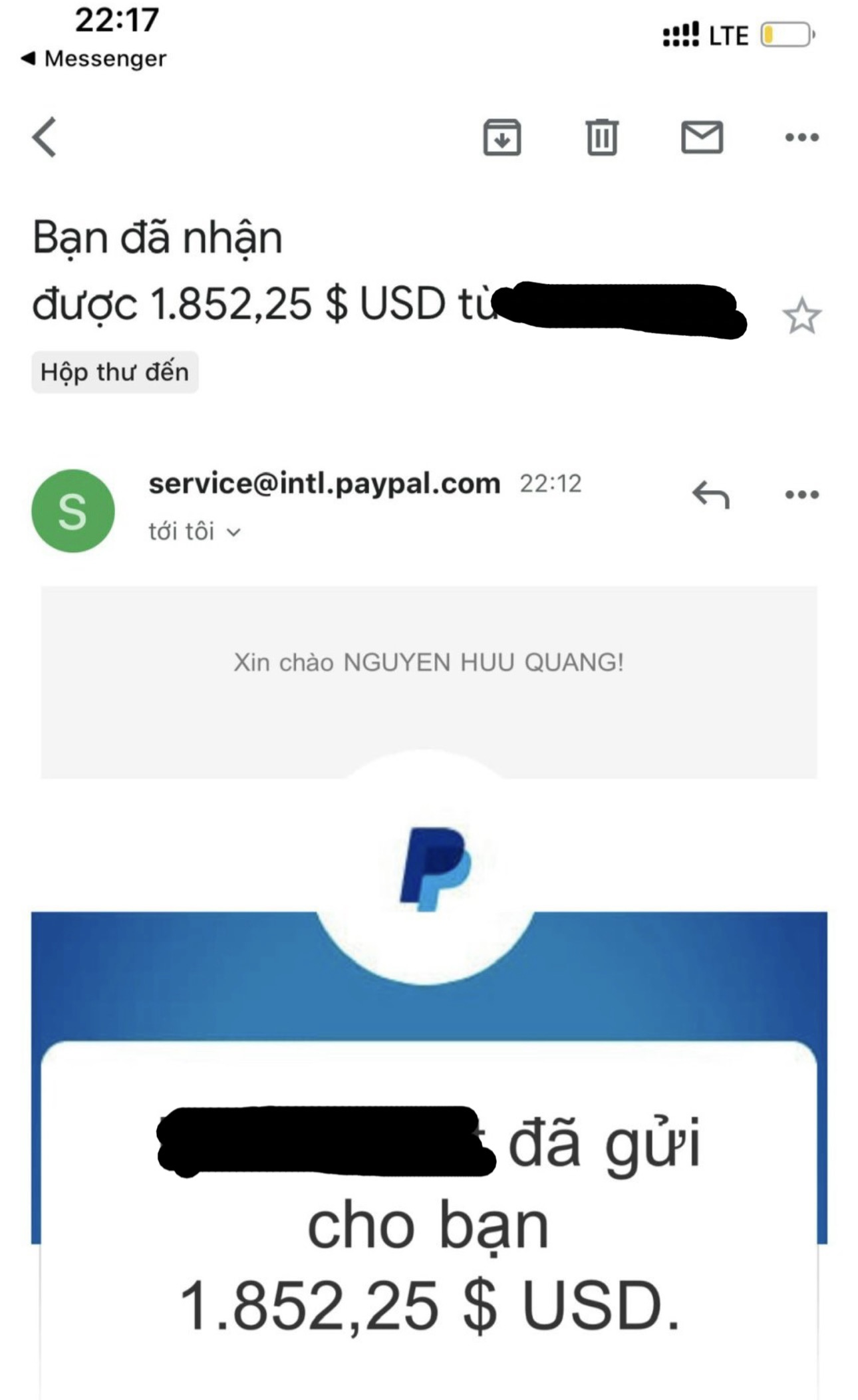The image size is (858, 1400).
Task: Reply to service@intl.paypal.com
Action: click(x=710, y=495)
